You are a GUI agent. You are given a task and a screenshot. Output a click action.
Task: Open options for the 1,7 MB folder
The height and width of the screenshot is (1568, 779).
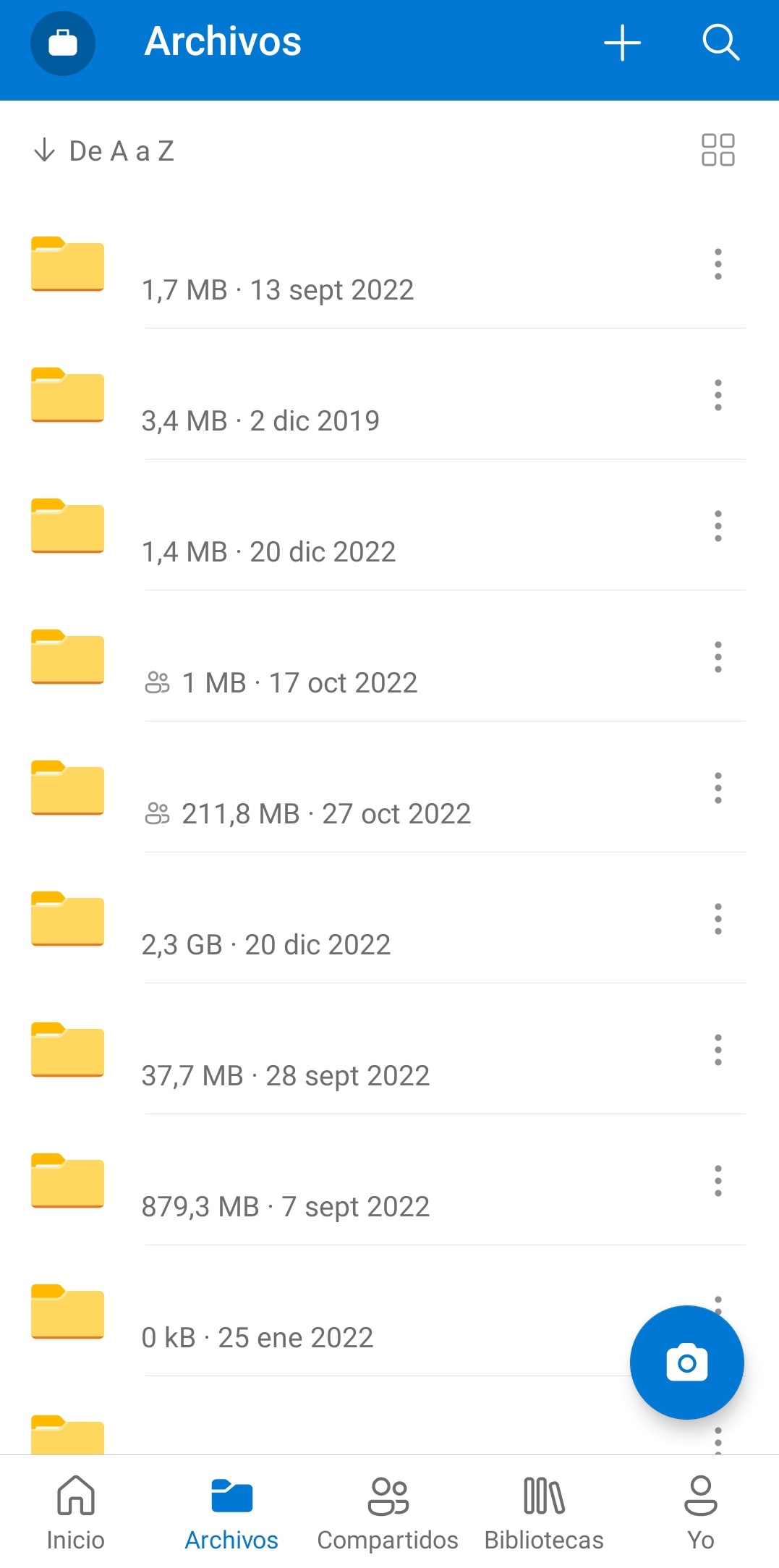coord(718,264)
